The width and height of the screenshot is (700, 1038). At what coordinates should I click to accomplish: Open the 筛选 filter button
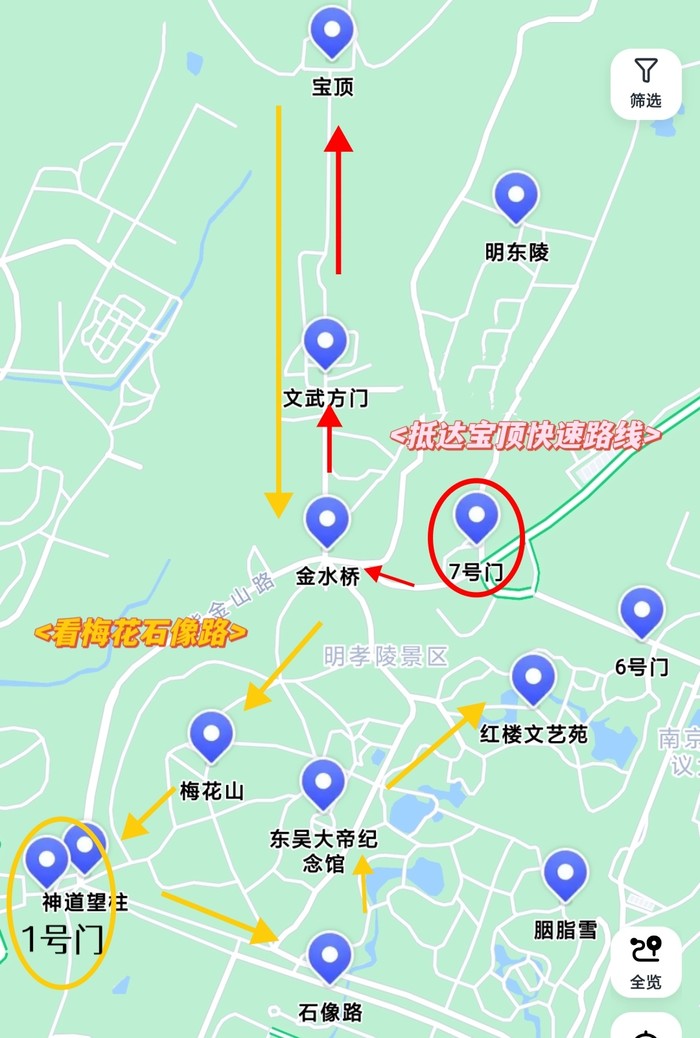point(646,82)
